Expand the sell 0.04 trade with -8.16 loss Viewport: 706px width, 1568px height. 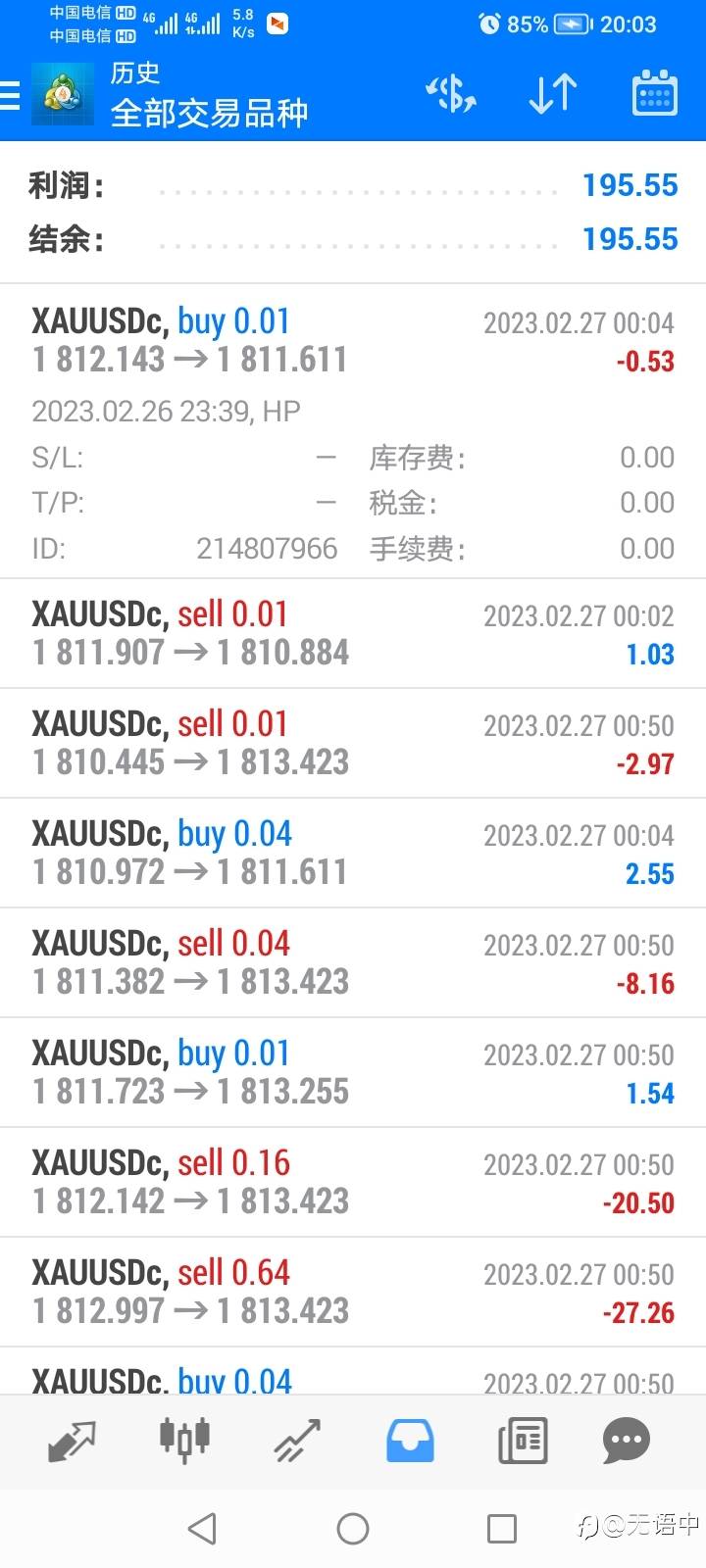point(353,962)
